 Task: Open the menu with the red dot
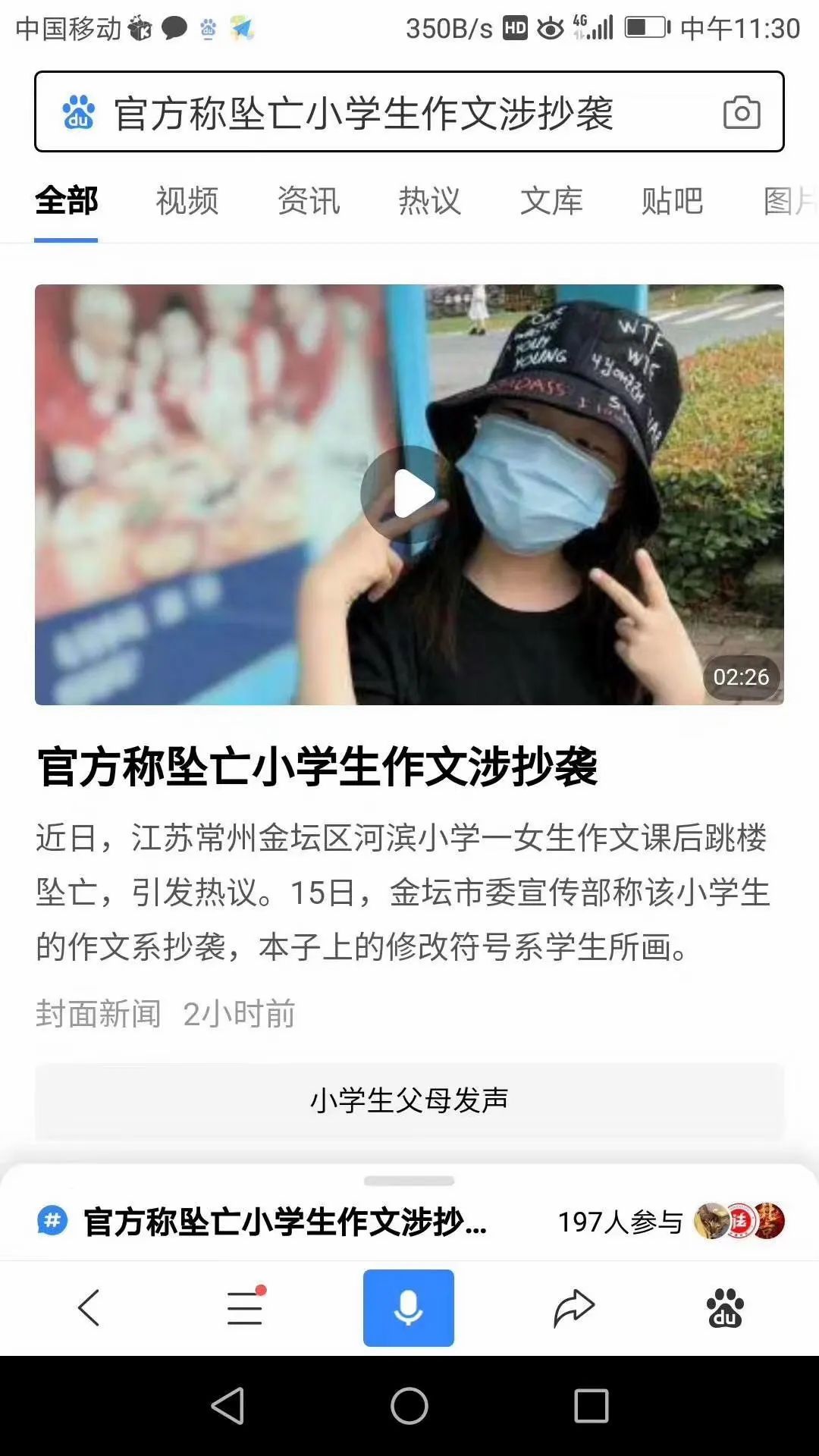(x=245, y=1307)
